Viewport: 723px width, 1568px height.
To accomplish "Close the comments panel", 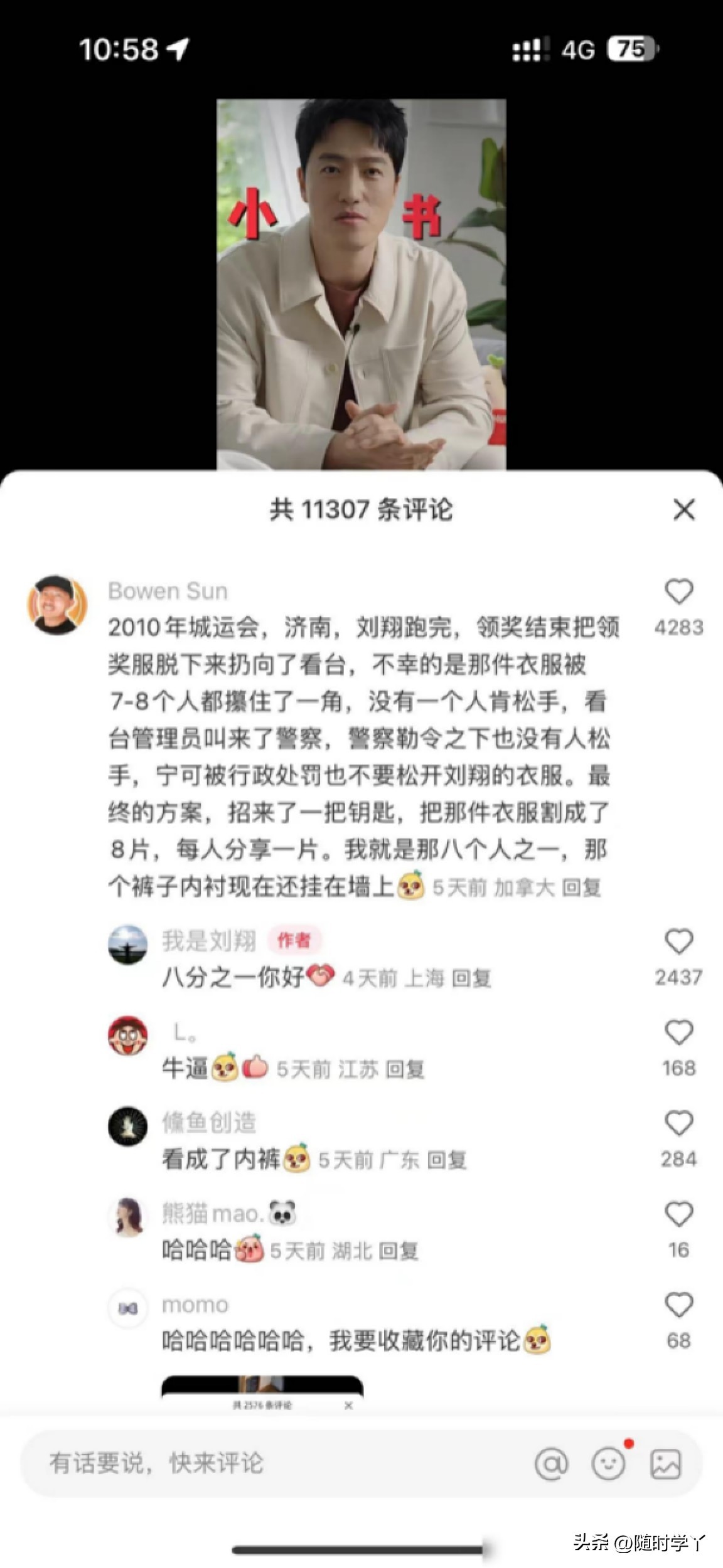I will 683,510.
